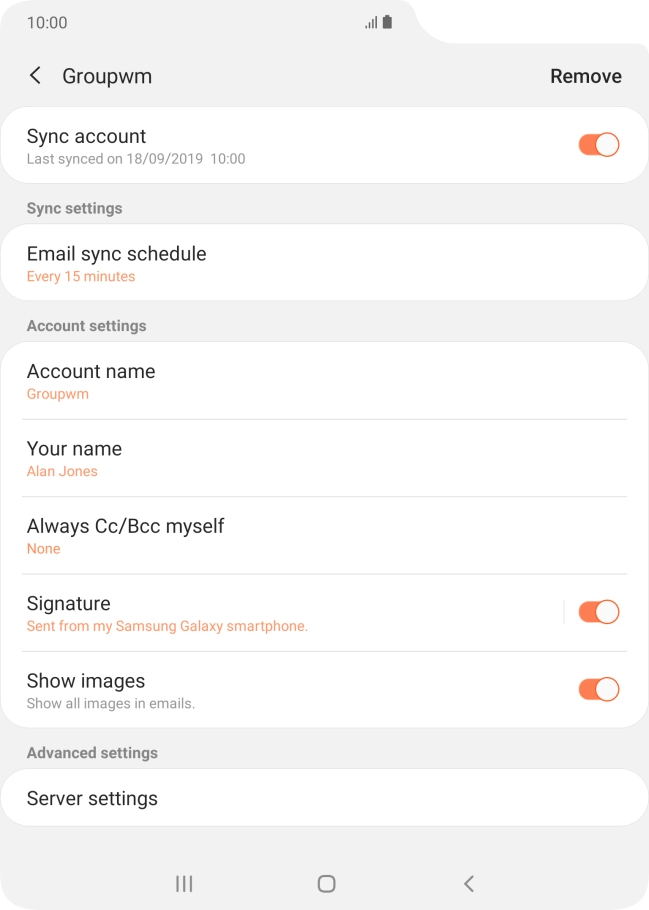Screen dimensions: 649x910
Task: Go back from Groupwm account settings
Action: click(x=35, y=76)
